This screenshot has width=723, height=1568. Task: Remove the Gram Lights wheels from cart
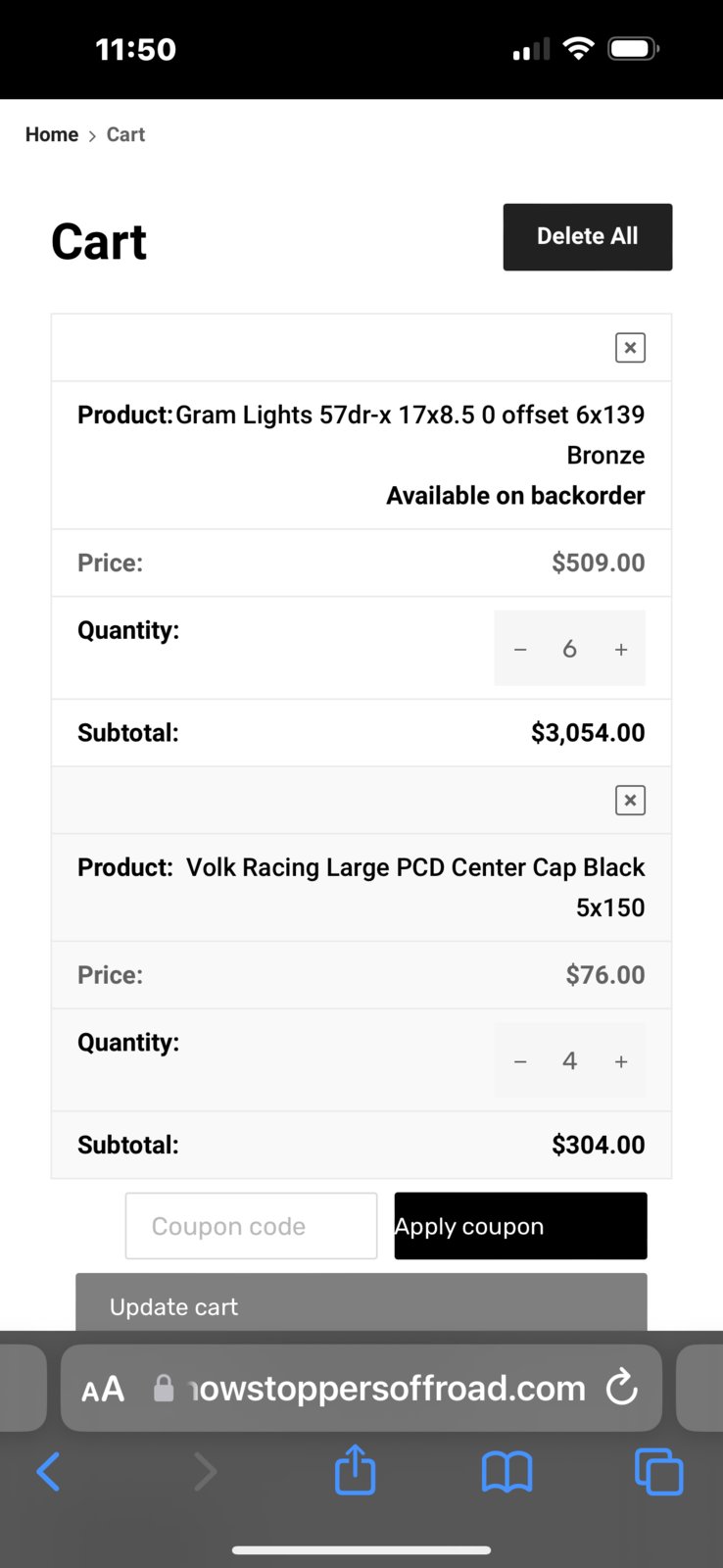point(630,348)
